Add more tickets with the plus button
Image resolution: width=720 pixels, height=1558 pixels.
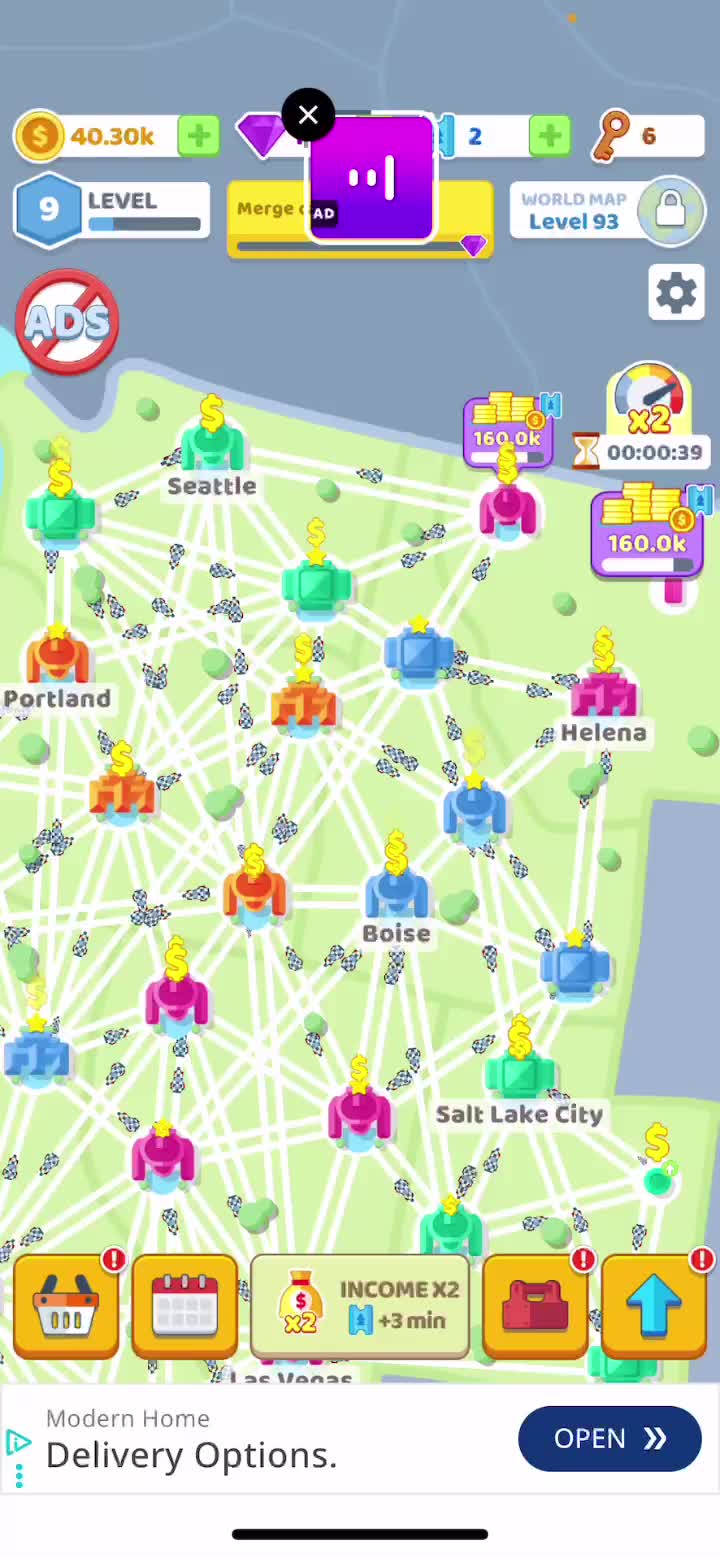[x=549, y=136]
